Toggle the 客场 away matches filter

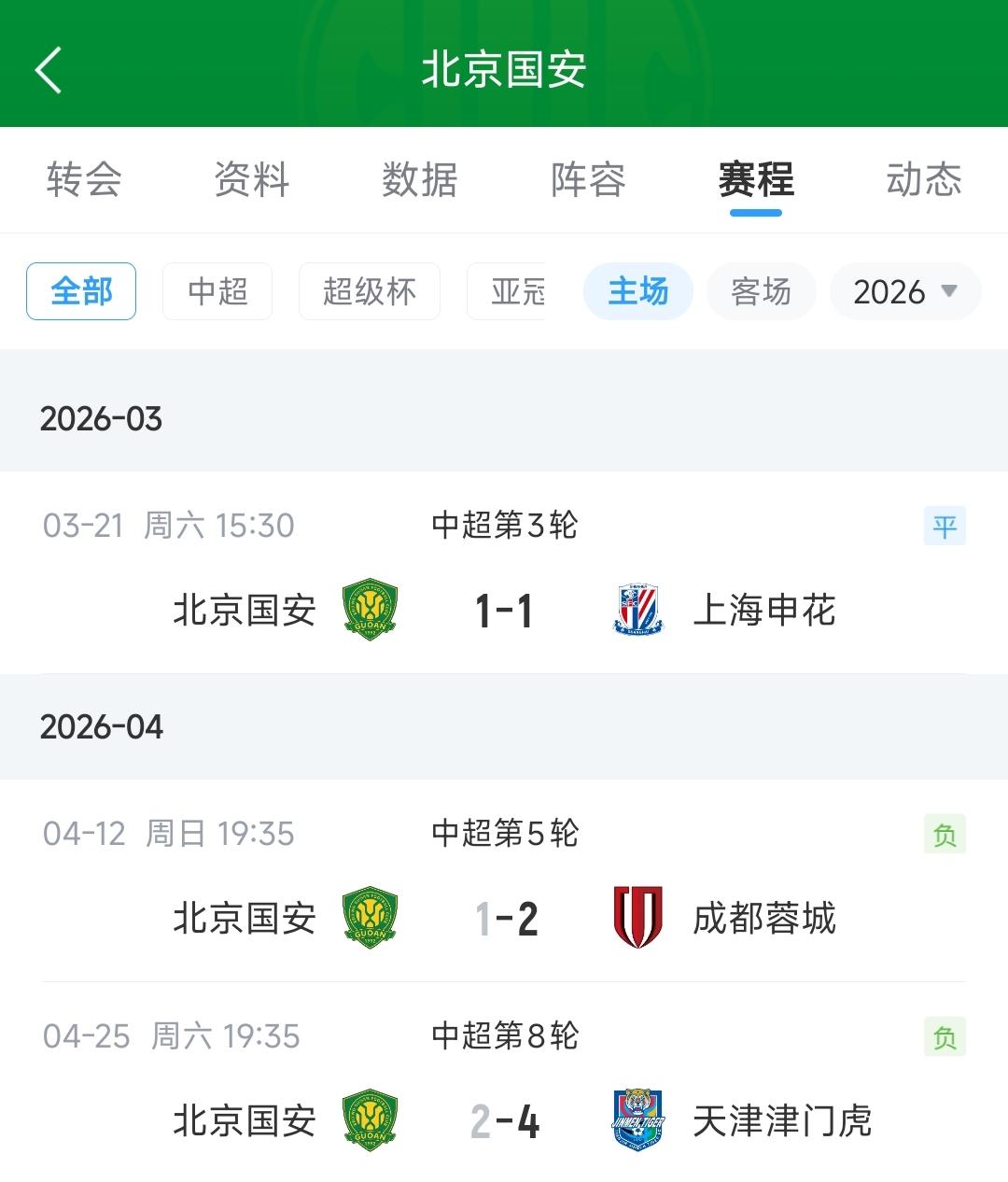(x=761, y=291)
